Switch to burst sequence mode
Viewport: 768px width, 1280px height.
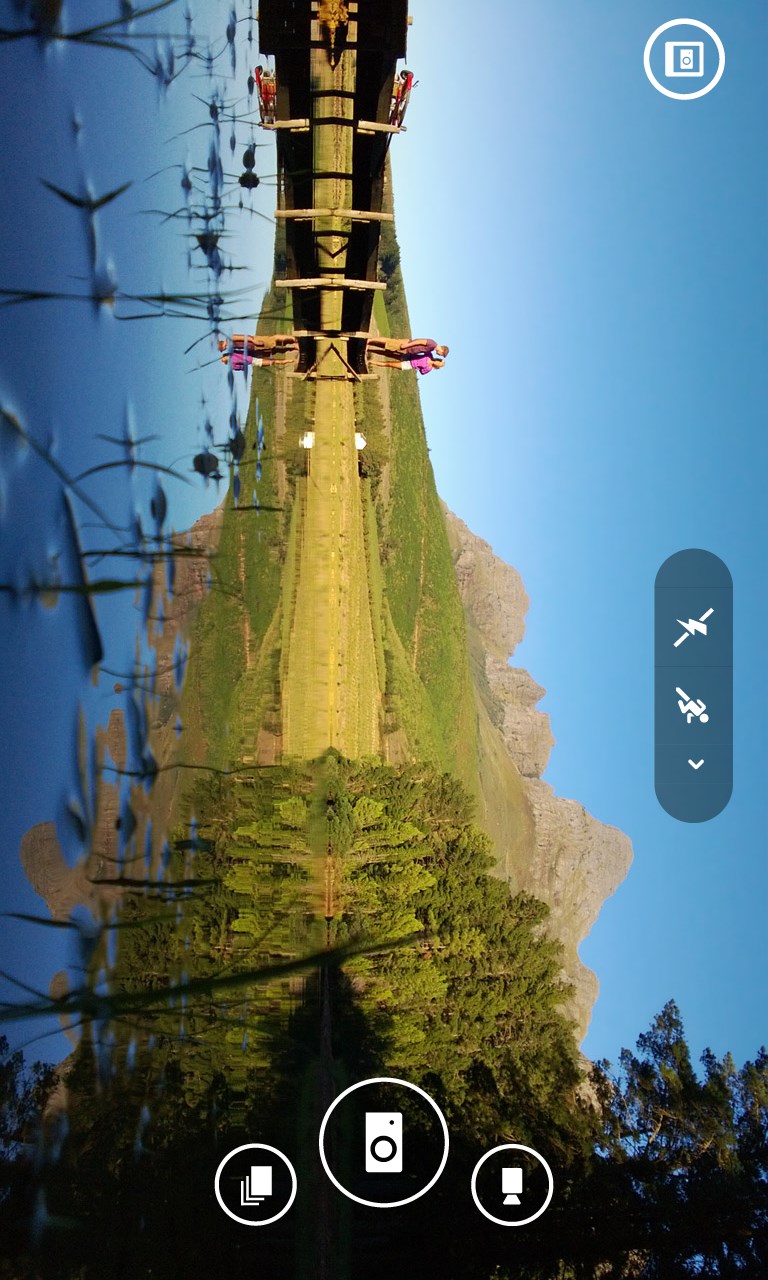[256, 1185]
